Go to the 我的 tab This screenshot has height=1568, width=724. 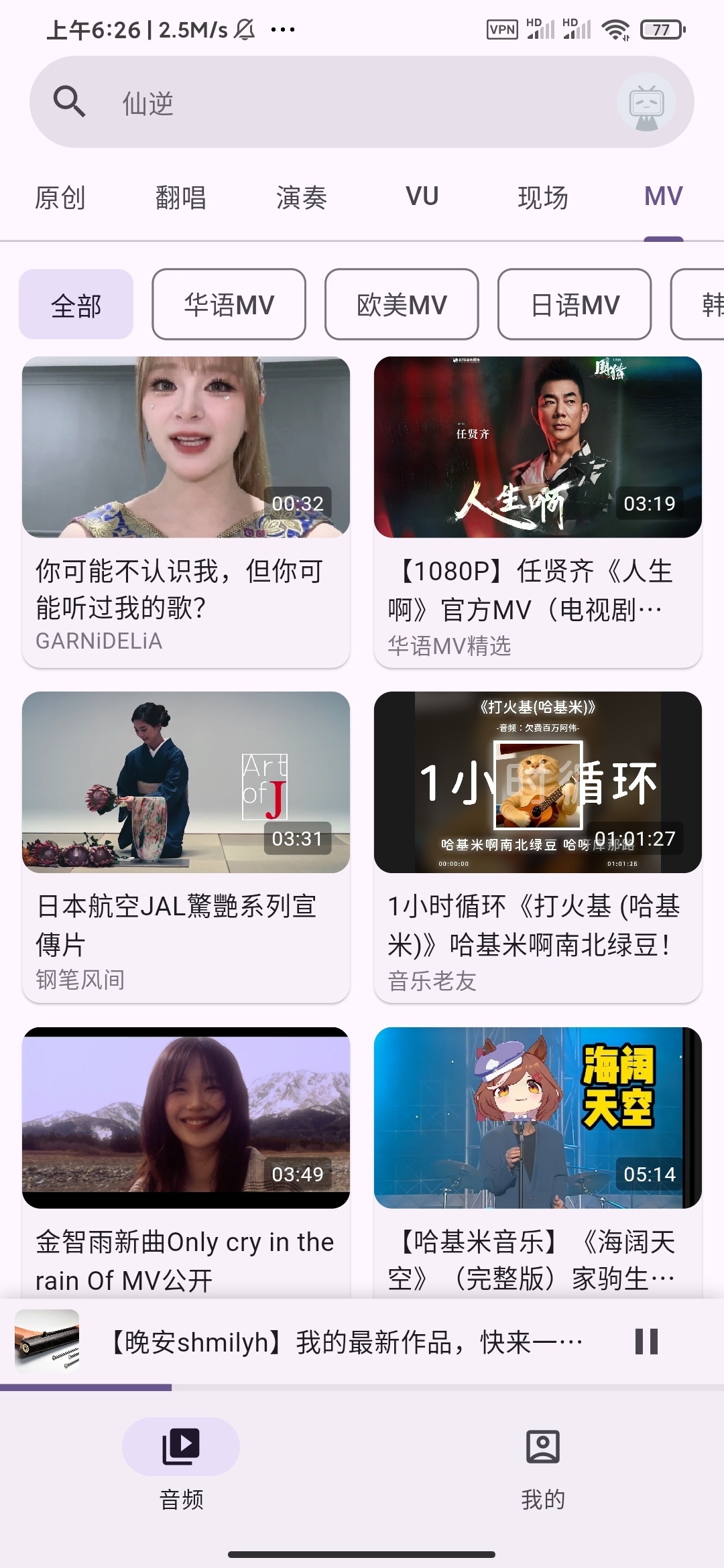543,1464
